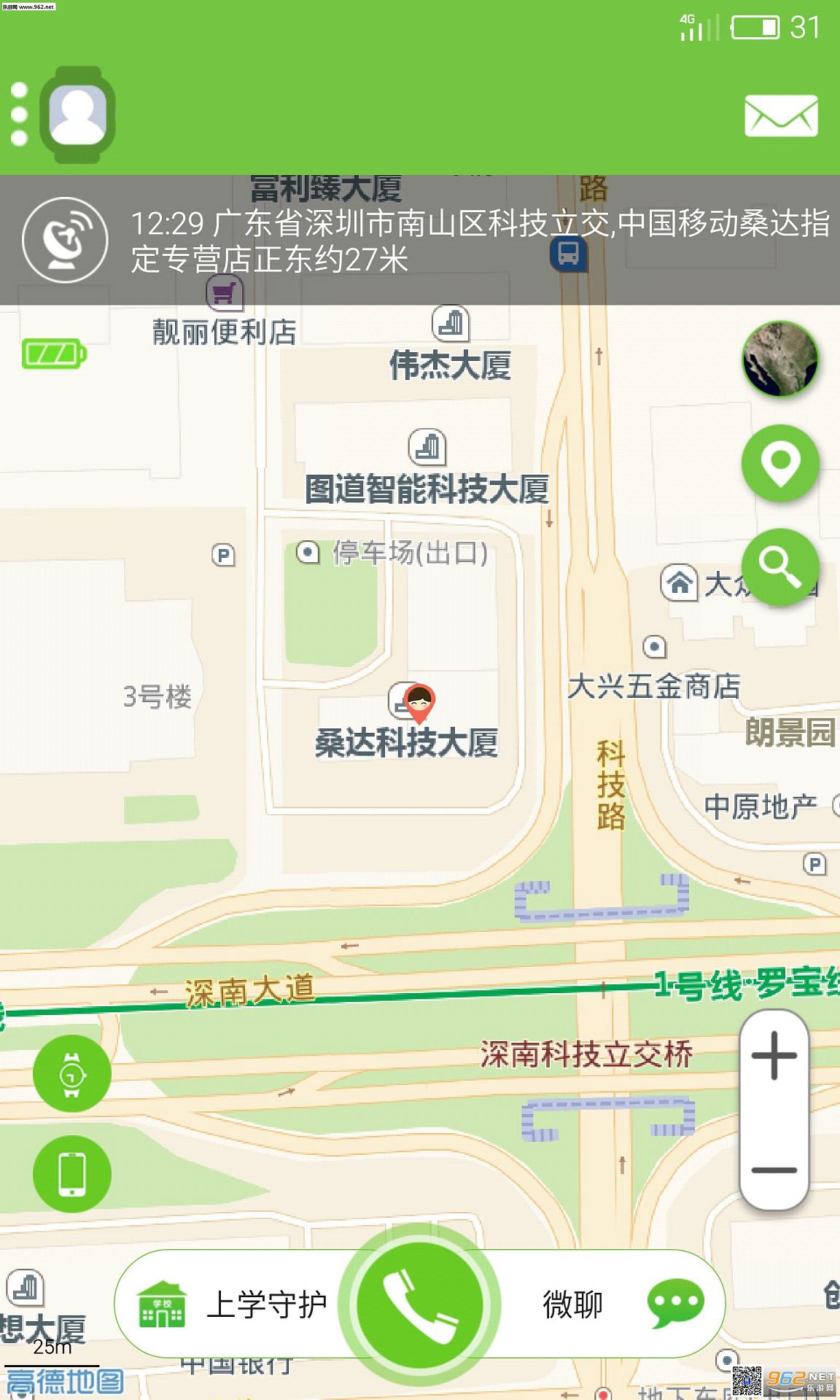The height and width of the screenshot is (1400, 840).
Task: Open 上学守护 school guard
Action: (x=233, y=1304)
